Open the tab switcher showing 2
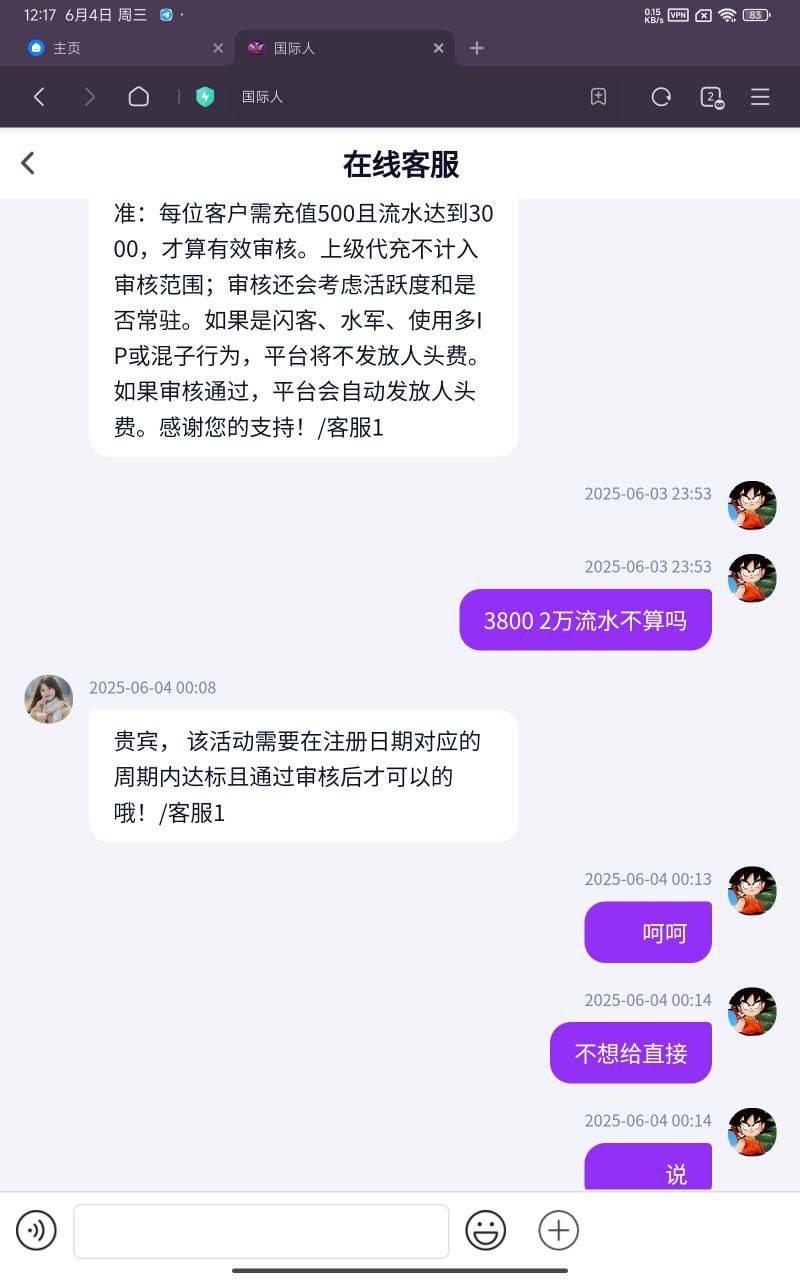 [x=711, y=97]
